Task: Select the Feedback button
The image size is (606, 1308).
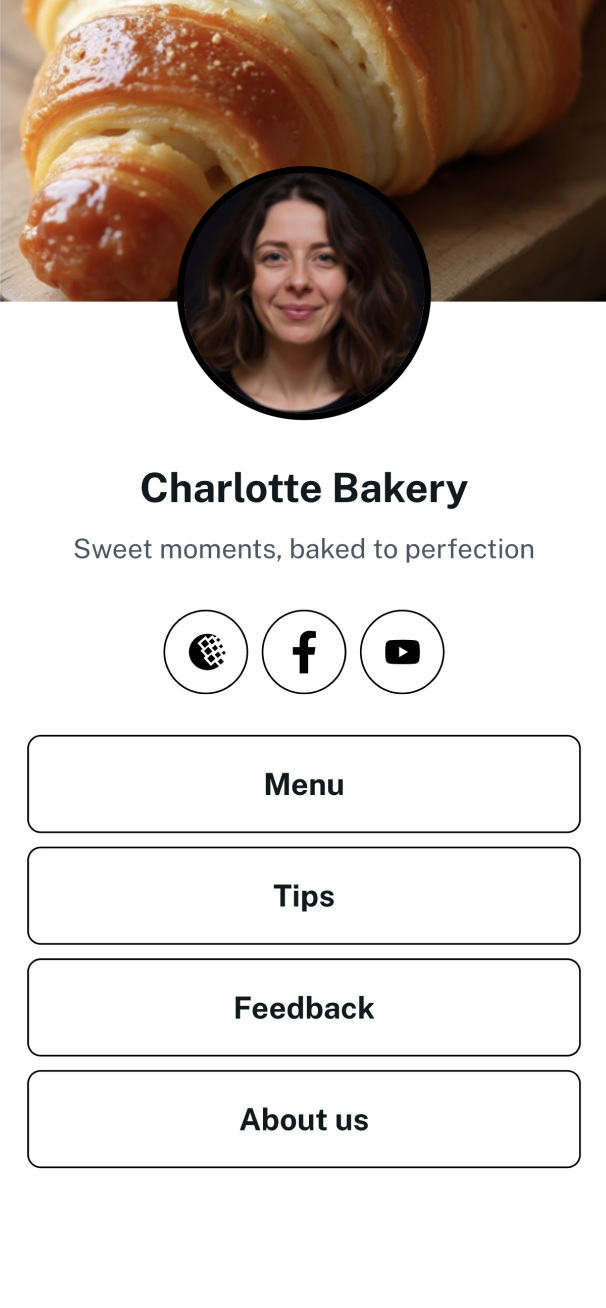Action: coord(304,1008)
